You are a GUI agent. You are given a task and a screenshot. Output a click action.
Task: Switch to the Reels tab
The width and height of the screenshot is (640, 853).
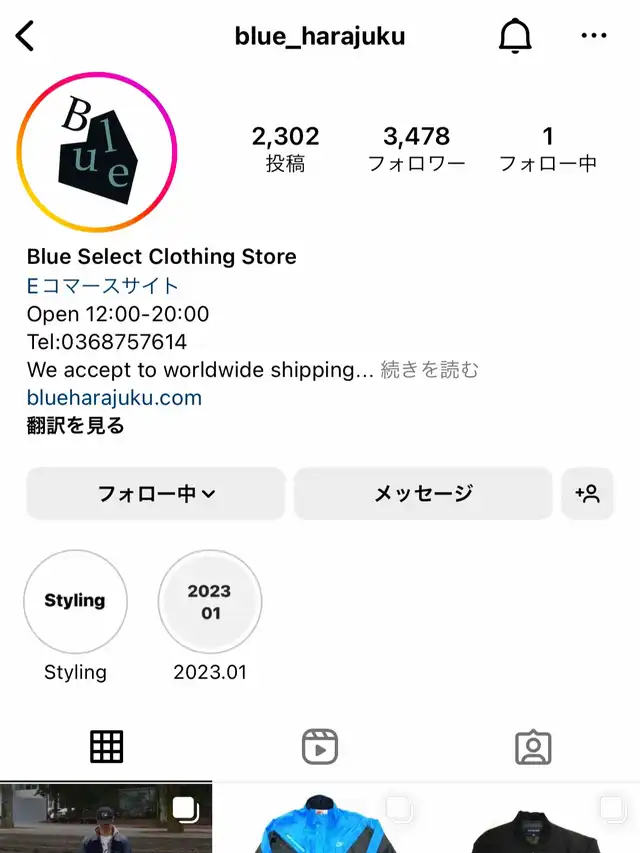[319, 746]
